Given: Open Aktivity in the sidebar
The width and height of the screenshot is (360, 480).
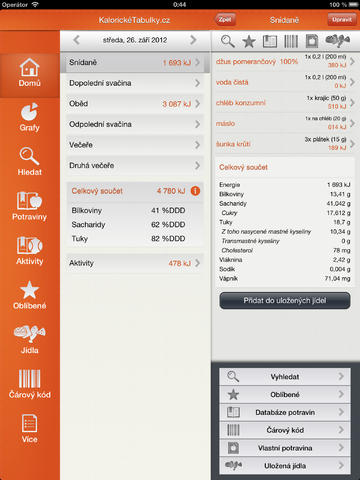Looking at the screenshot, I should pyautogui.click(x=30, y=251).
